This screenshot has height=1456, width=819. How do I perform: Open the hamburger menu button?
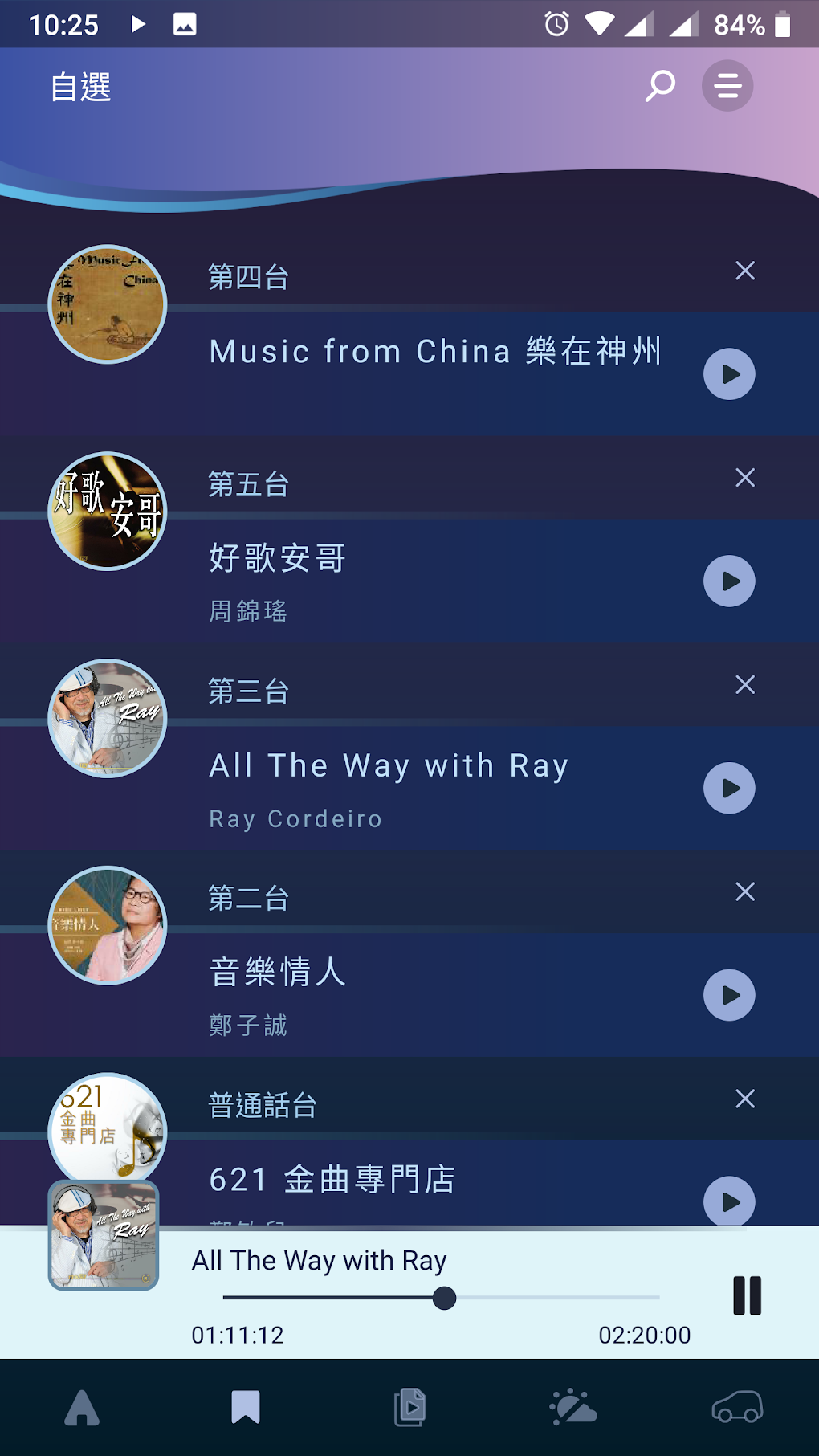(x=727, y=86)
